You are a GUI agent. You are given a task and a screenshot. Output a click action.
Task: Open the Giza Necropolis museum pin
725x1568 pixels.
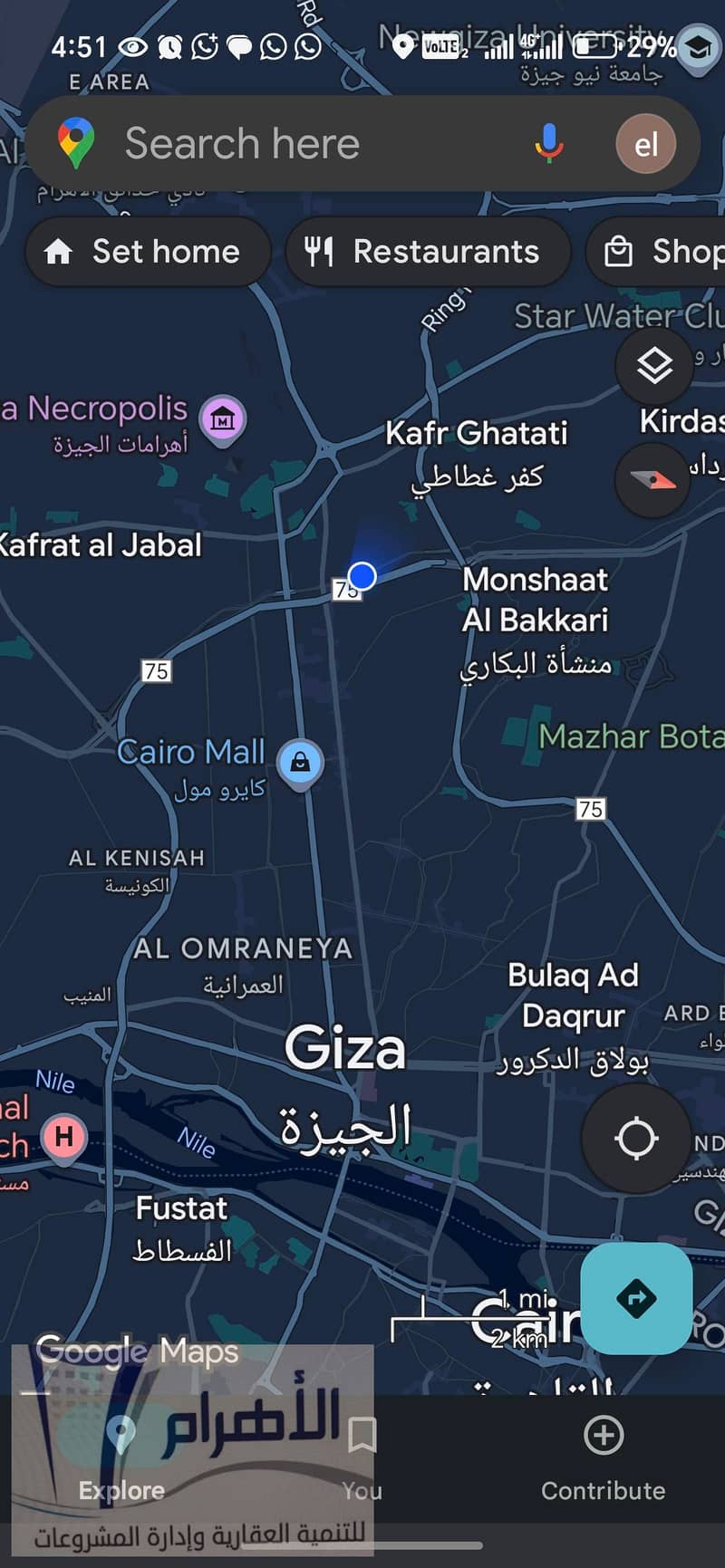point(223,419)
